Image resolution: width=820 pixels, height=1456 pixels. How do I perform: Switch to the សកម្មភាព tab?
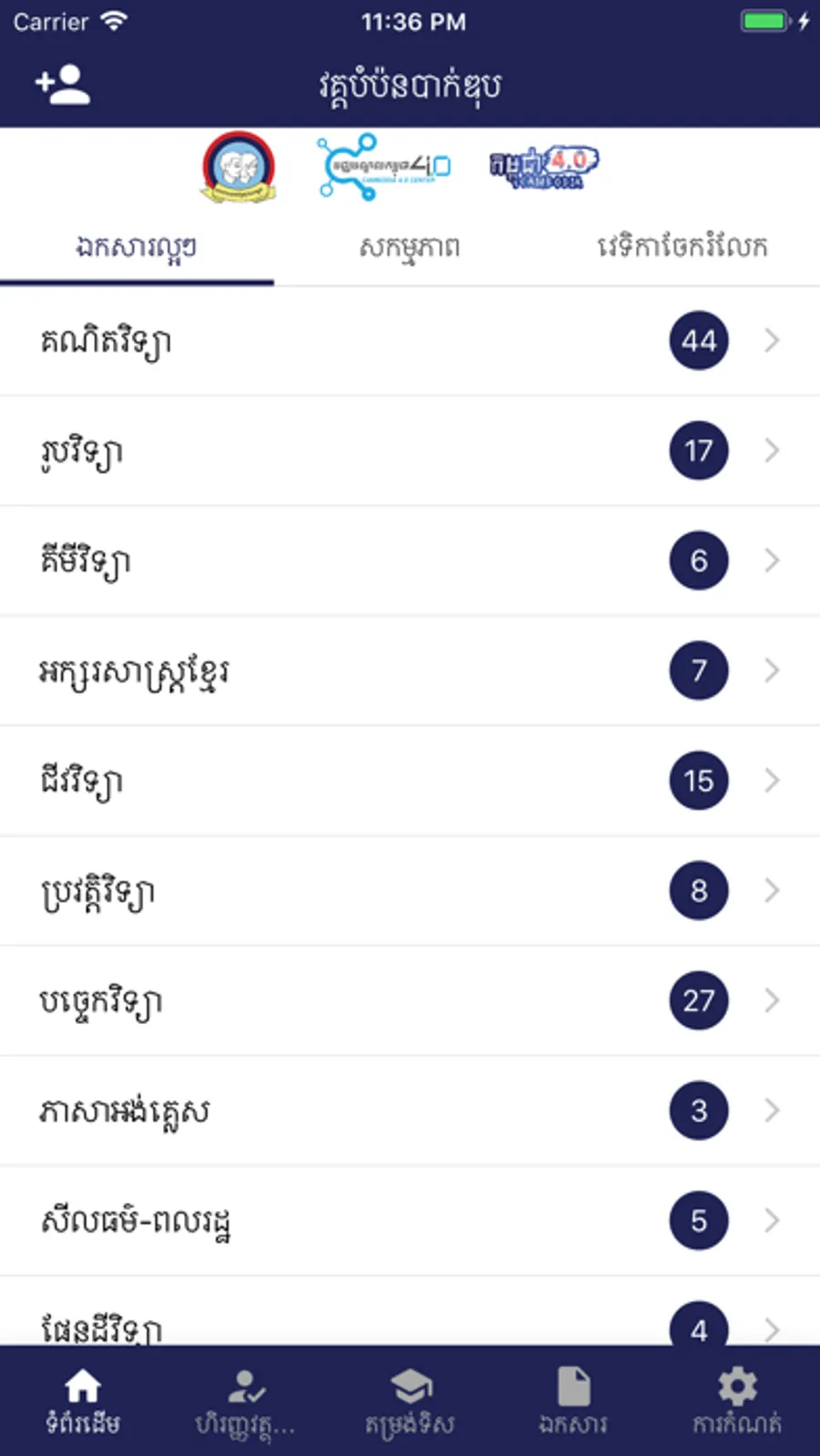click(409, 247)
